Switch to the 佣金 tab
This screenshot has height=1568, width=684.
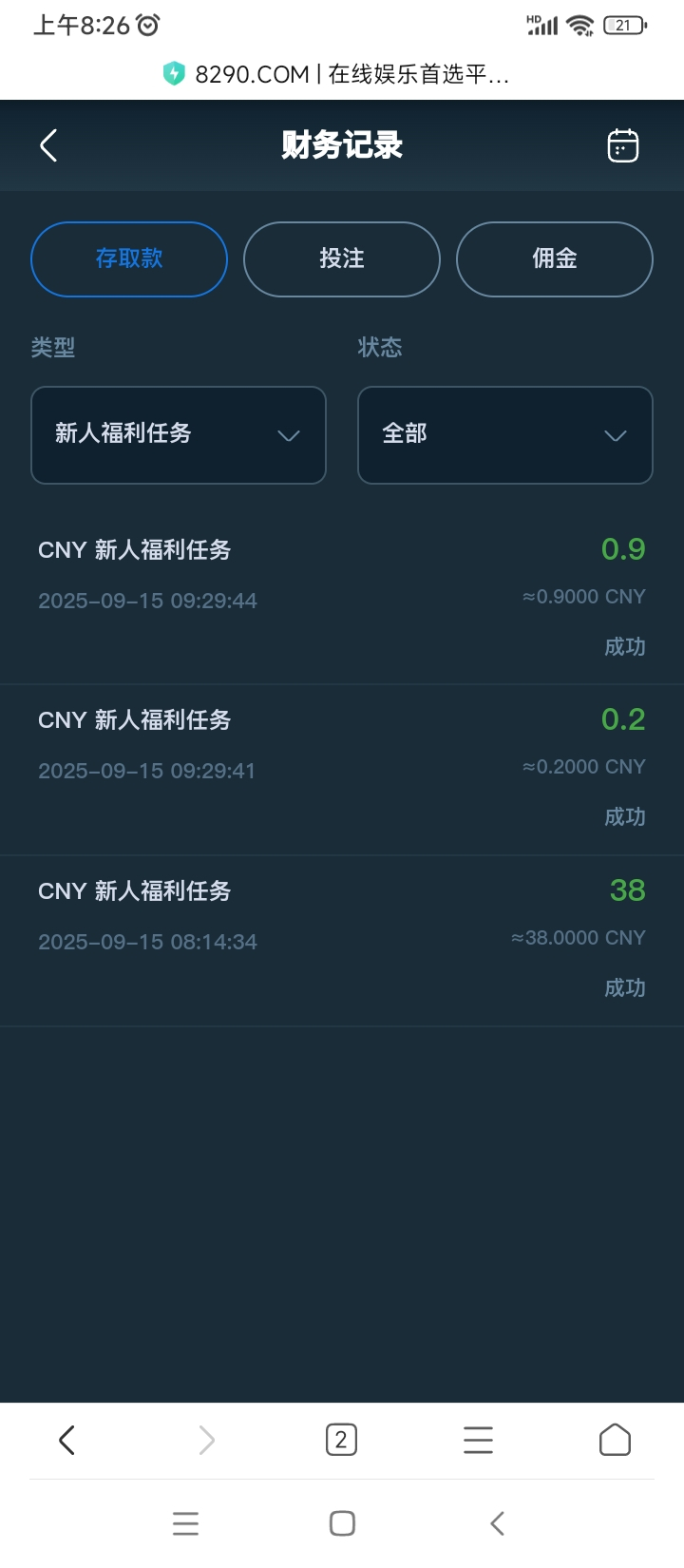coord(555,259)
